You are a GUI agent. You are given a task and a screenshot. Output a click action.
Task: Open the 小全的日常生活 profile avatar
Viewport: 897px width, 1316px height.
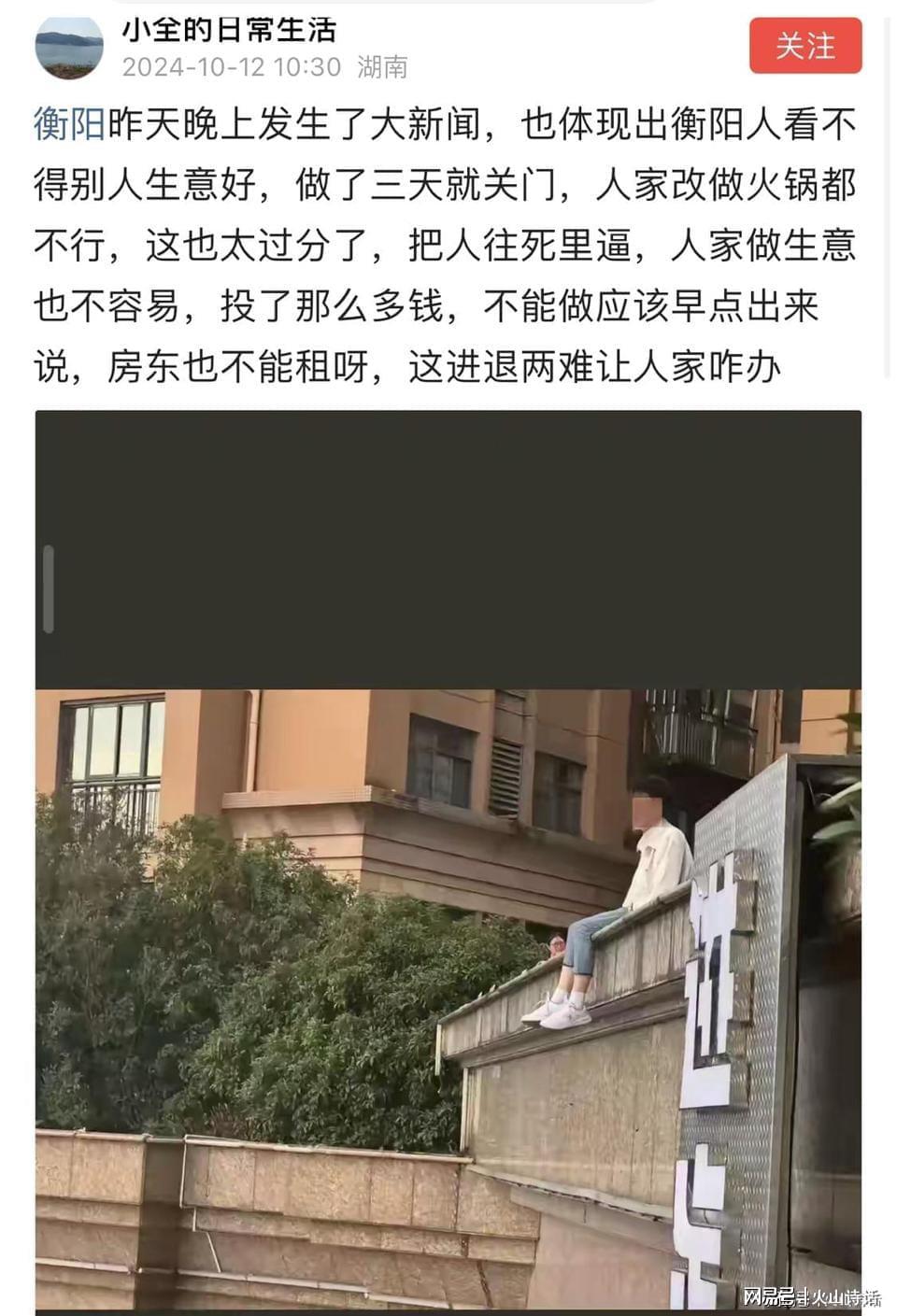[x=69, y=49]
